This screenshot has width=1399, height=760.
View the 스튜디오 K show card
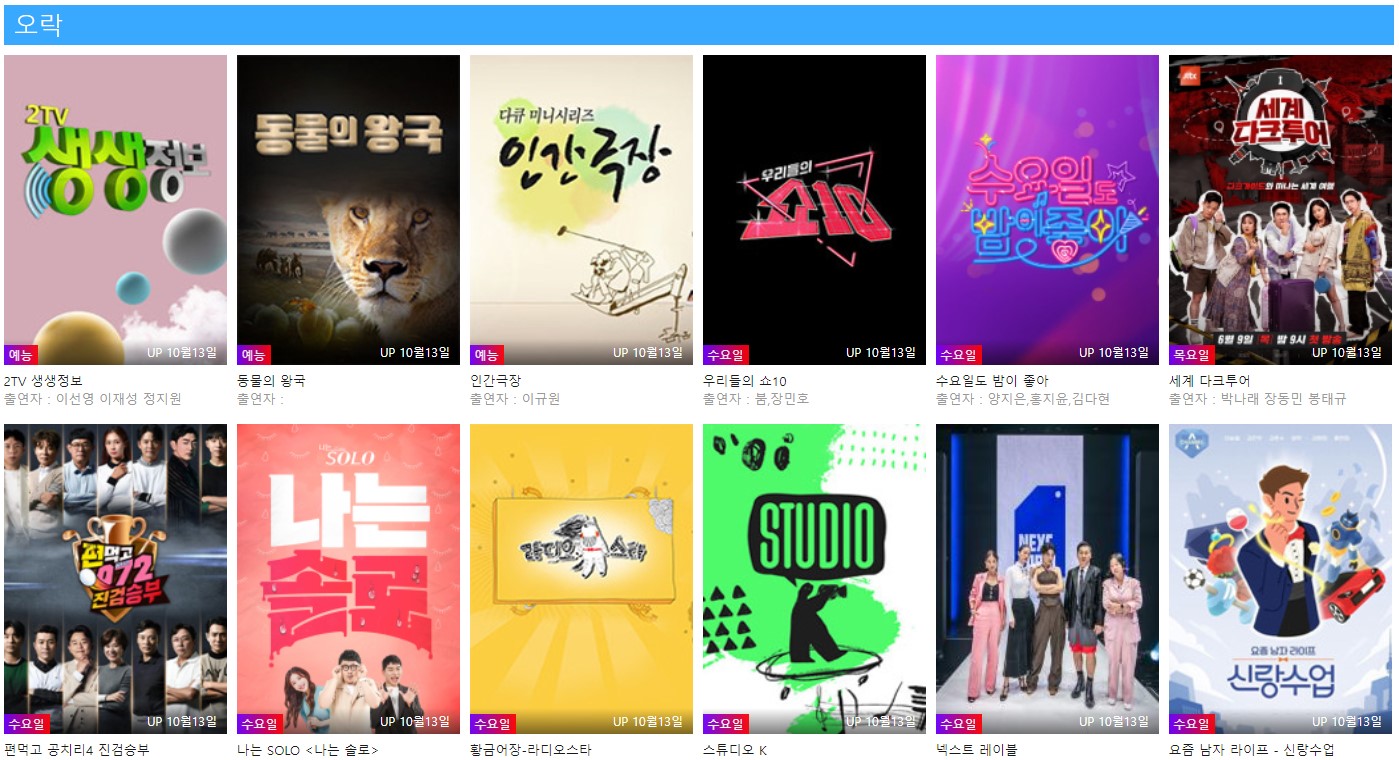pos(814,580)
